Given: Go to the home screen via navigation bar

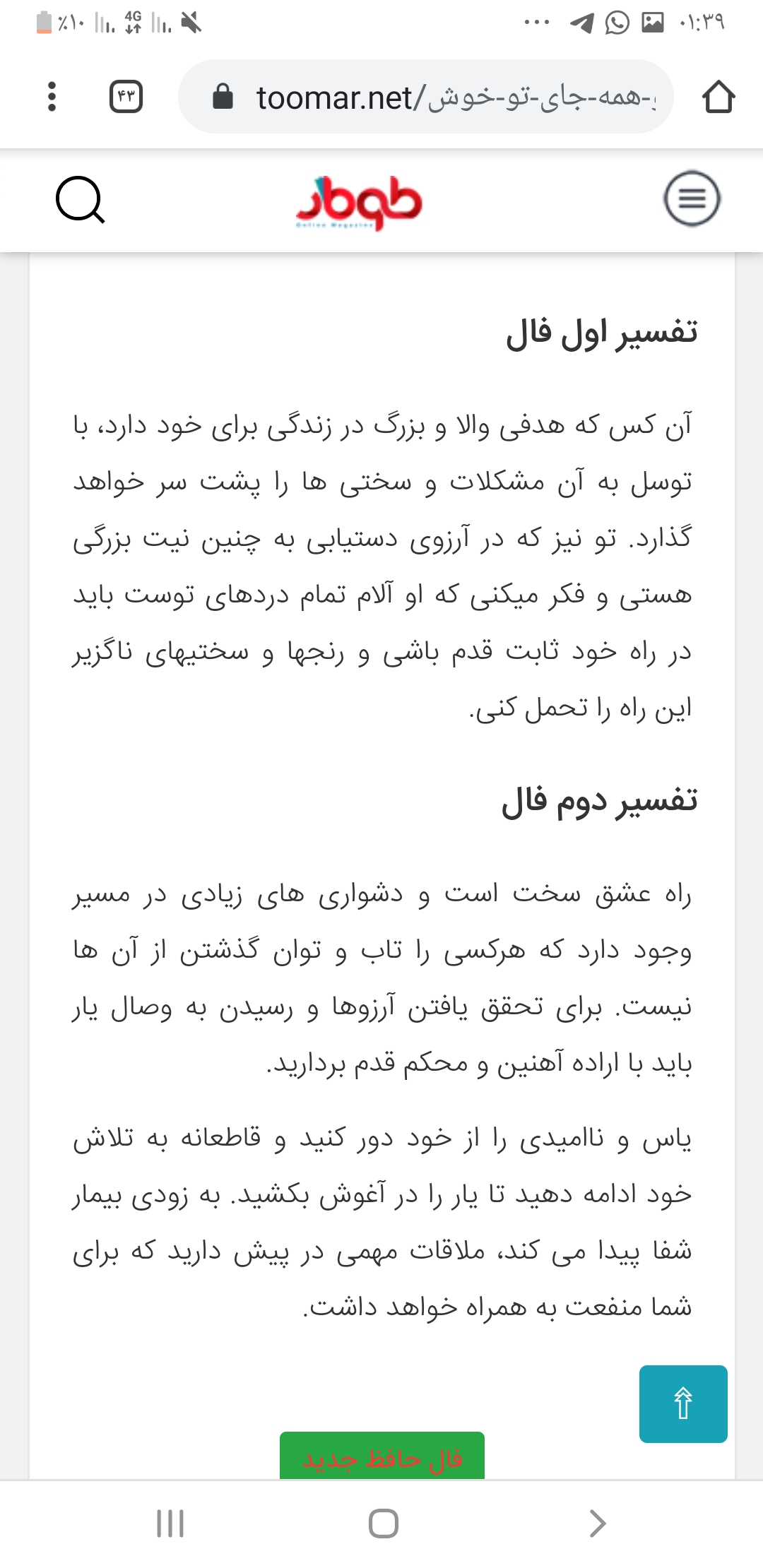Looking at the screenshot, I should pos(383,1524).
